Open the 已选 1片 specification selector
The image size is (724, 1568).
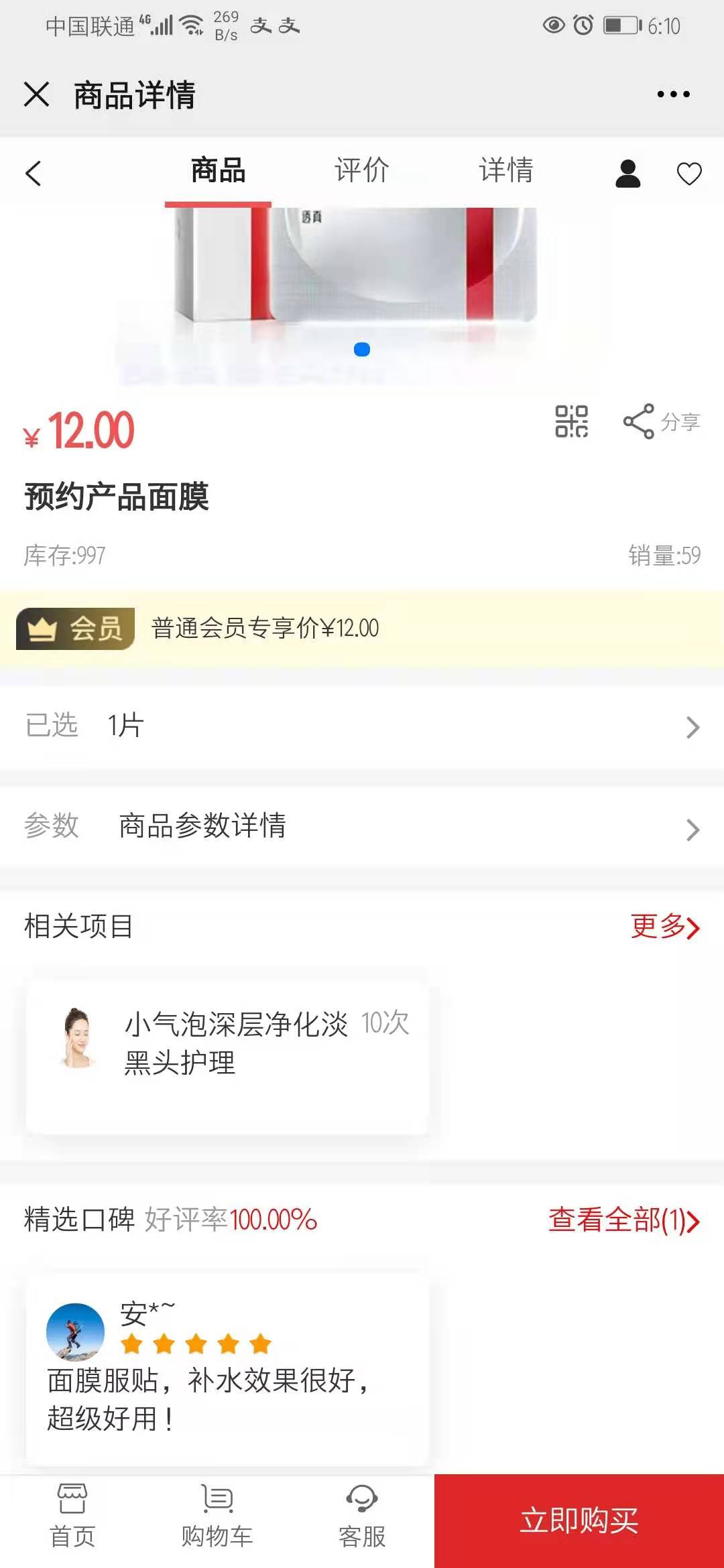(362, 726)
